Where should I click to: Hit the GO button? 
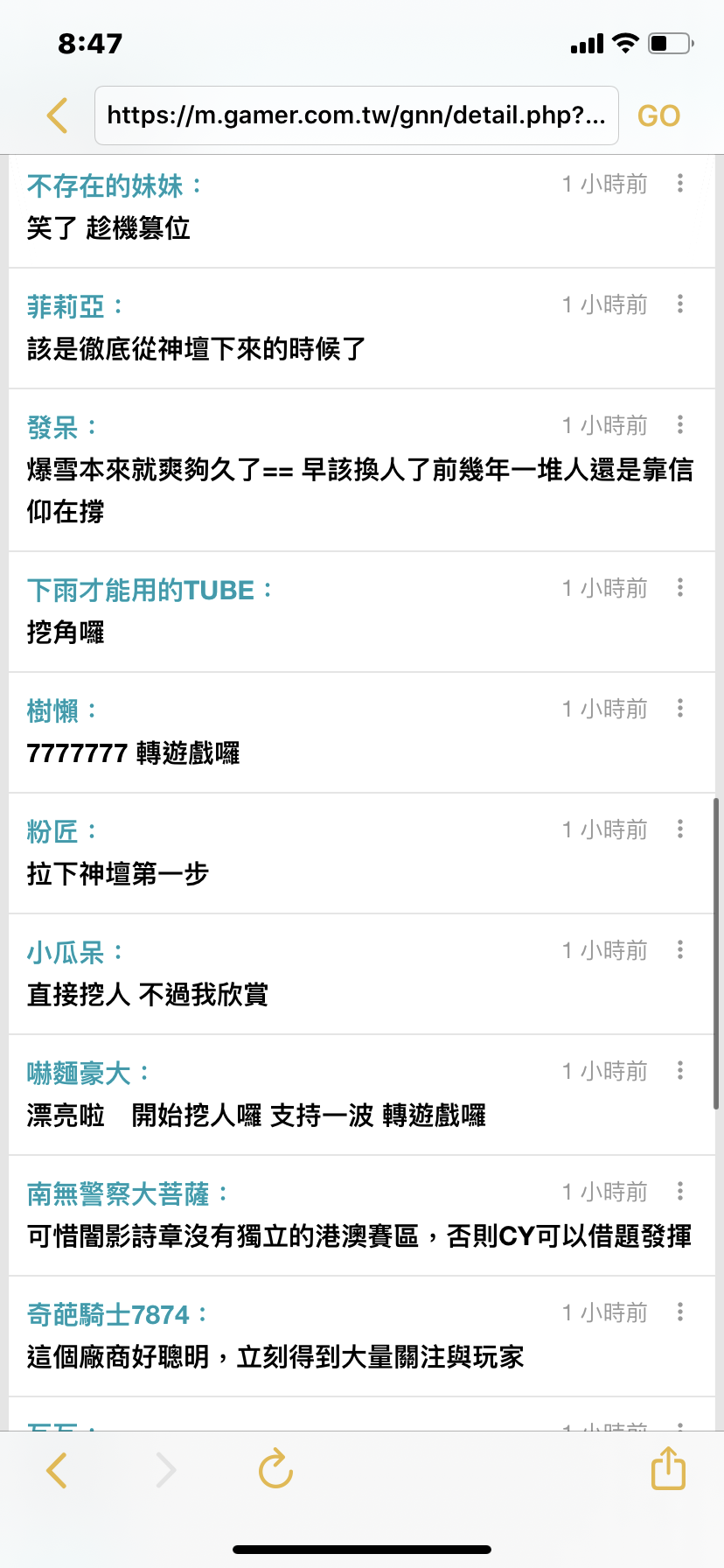658,115
